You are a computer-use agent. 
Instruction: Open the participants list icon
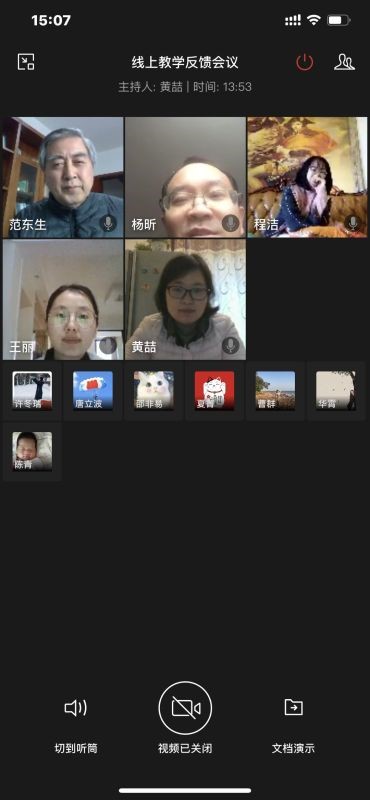click(x=344, y=62)
